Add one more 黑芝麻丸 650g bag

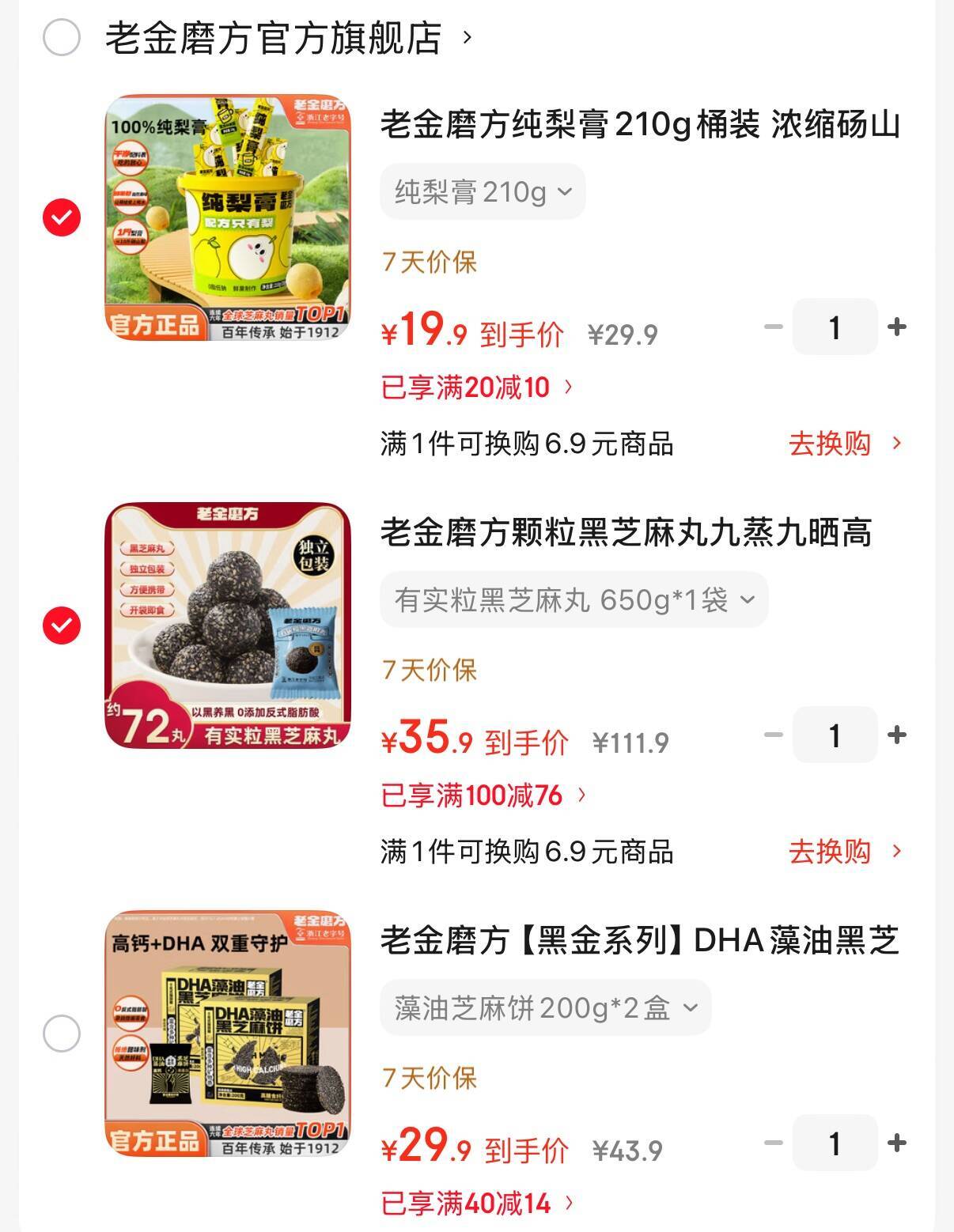pos(897,735)
